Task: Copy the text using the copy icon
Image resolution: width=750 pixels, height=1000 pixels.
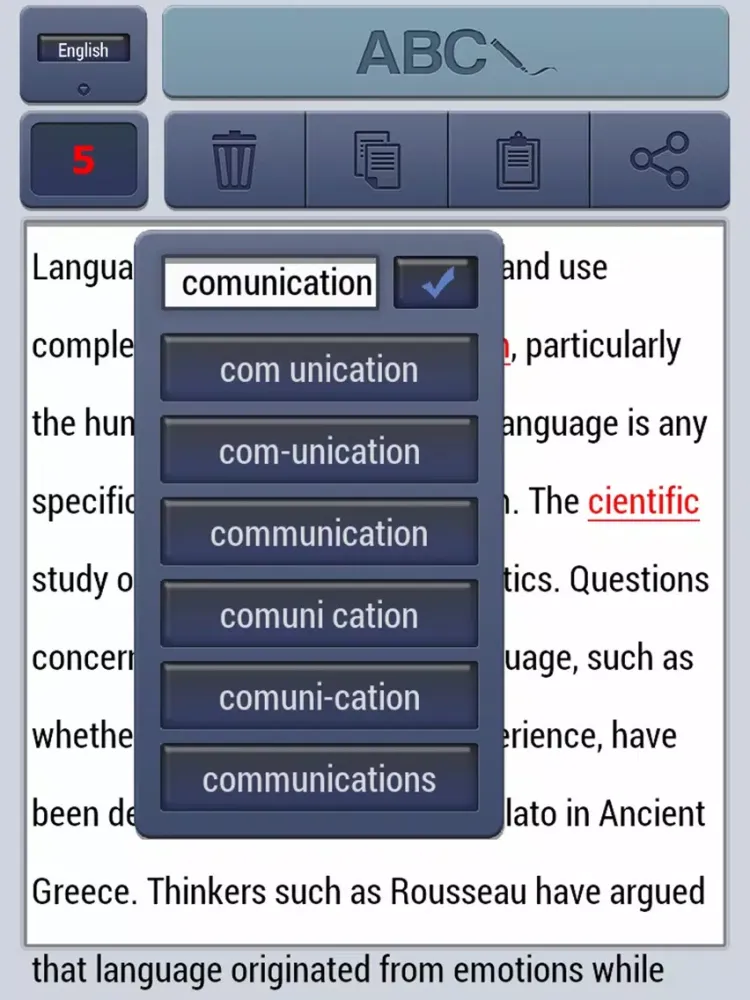Action: [377, 160]
